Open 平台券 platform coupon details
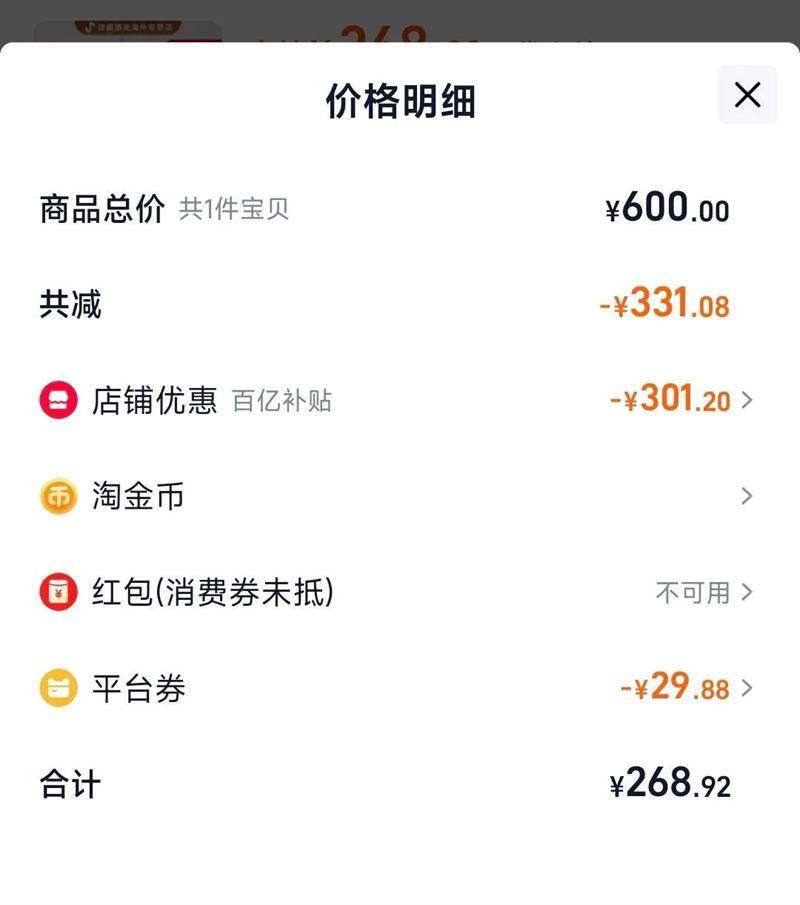The width and height of the screenshot is (800, 905). 745,688
